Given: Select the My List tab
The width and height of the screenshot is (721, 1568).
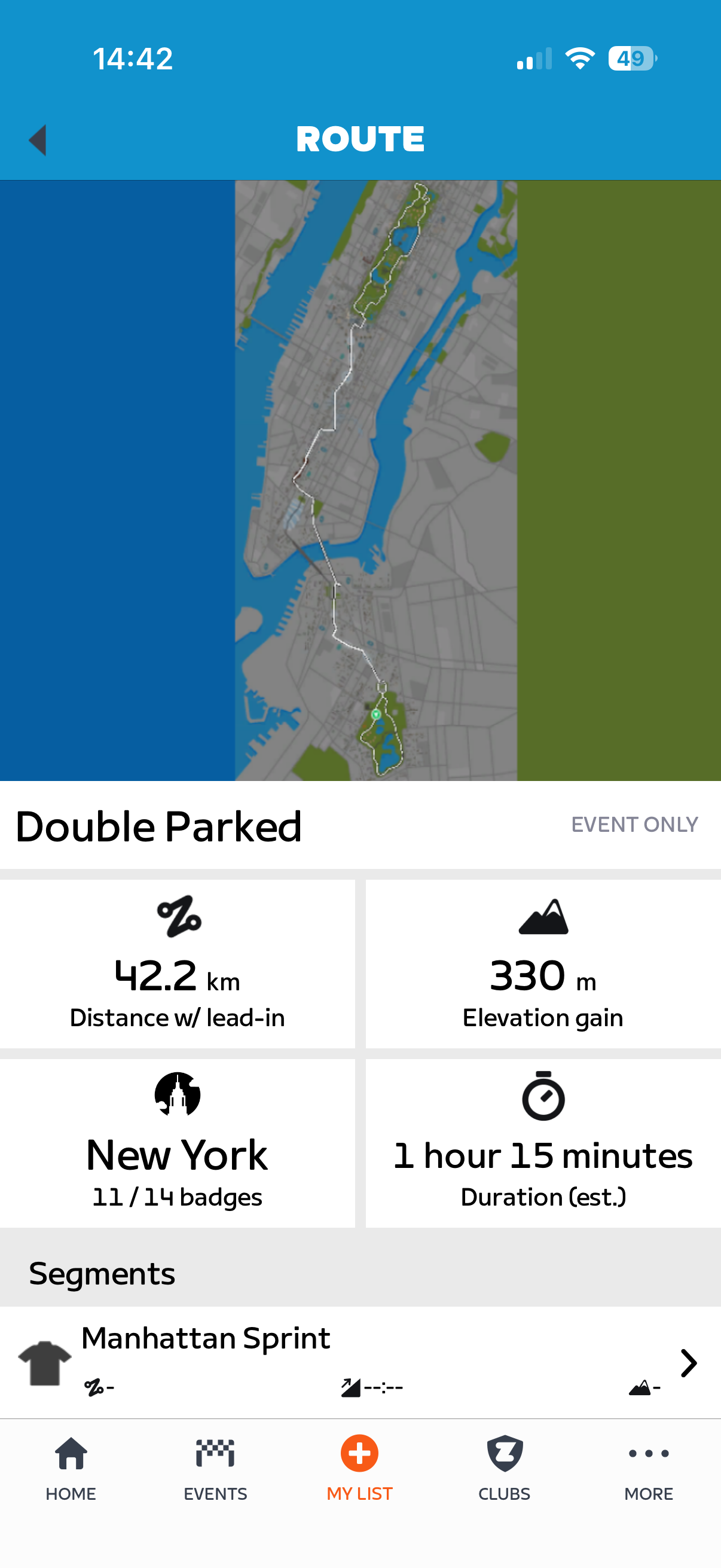Looking at the screenshot, I should click(359, 1468).
